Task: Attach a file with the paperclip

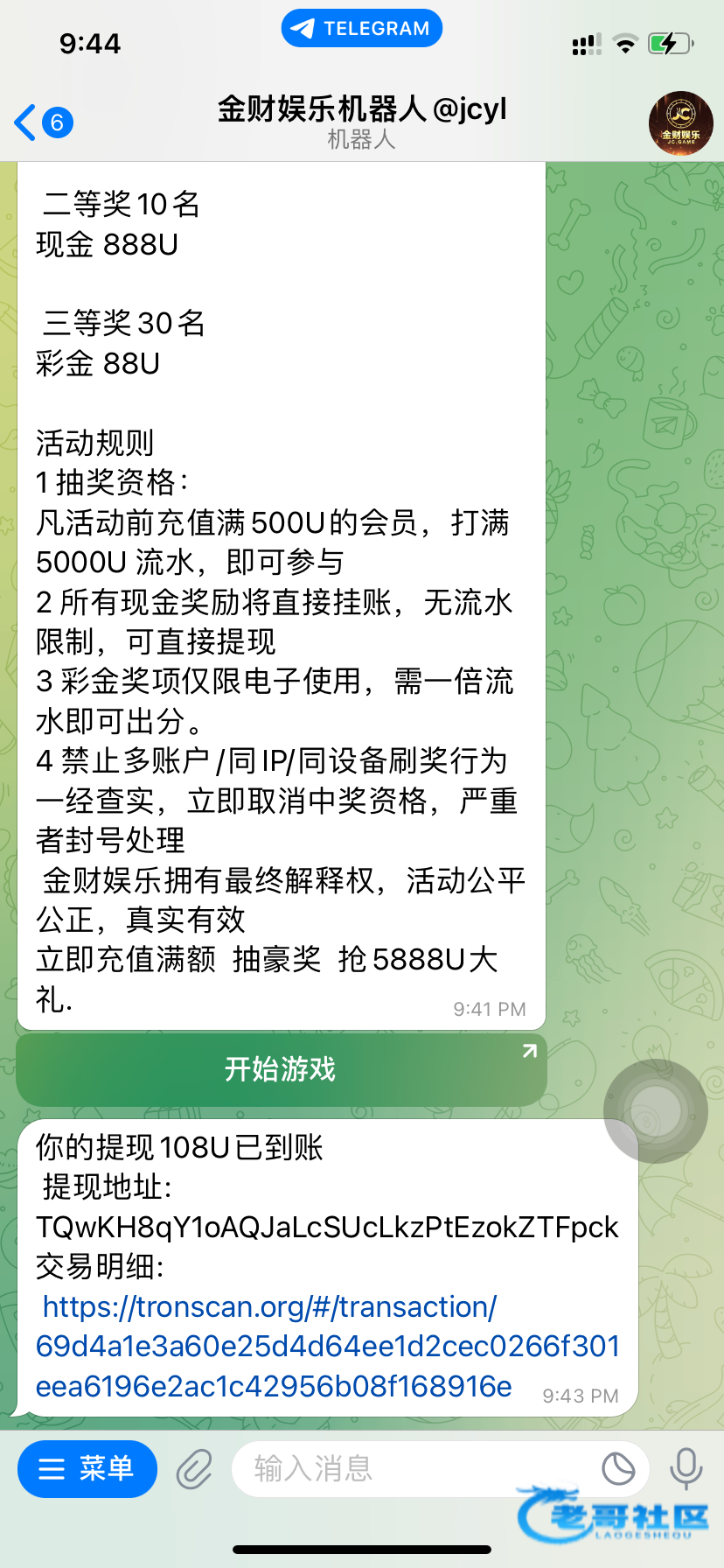Action: (194, 1469)
